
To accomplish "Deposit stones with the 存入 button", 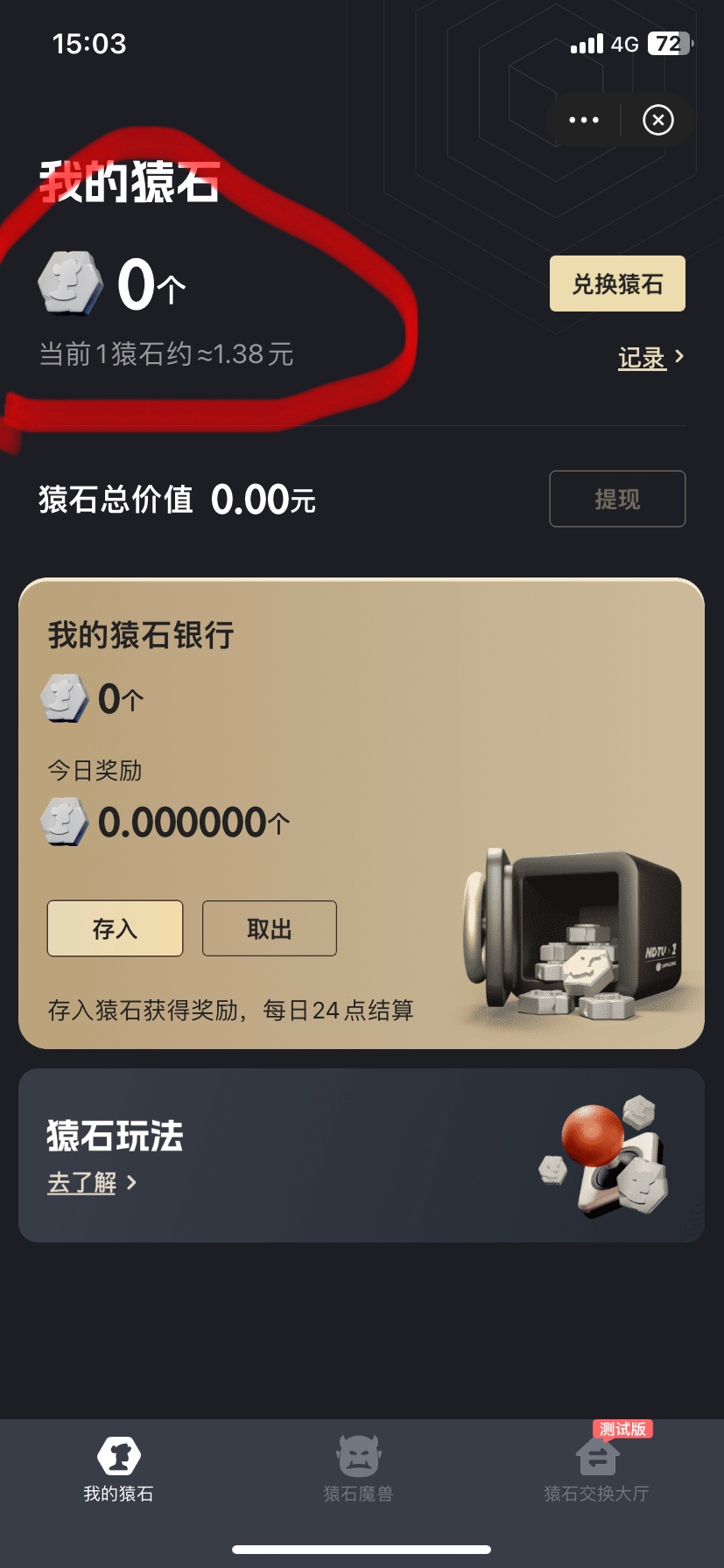I will pos(115,928).
